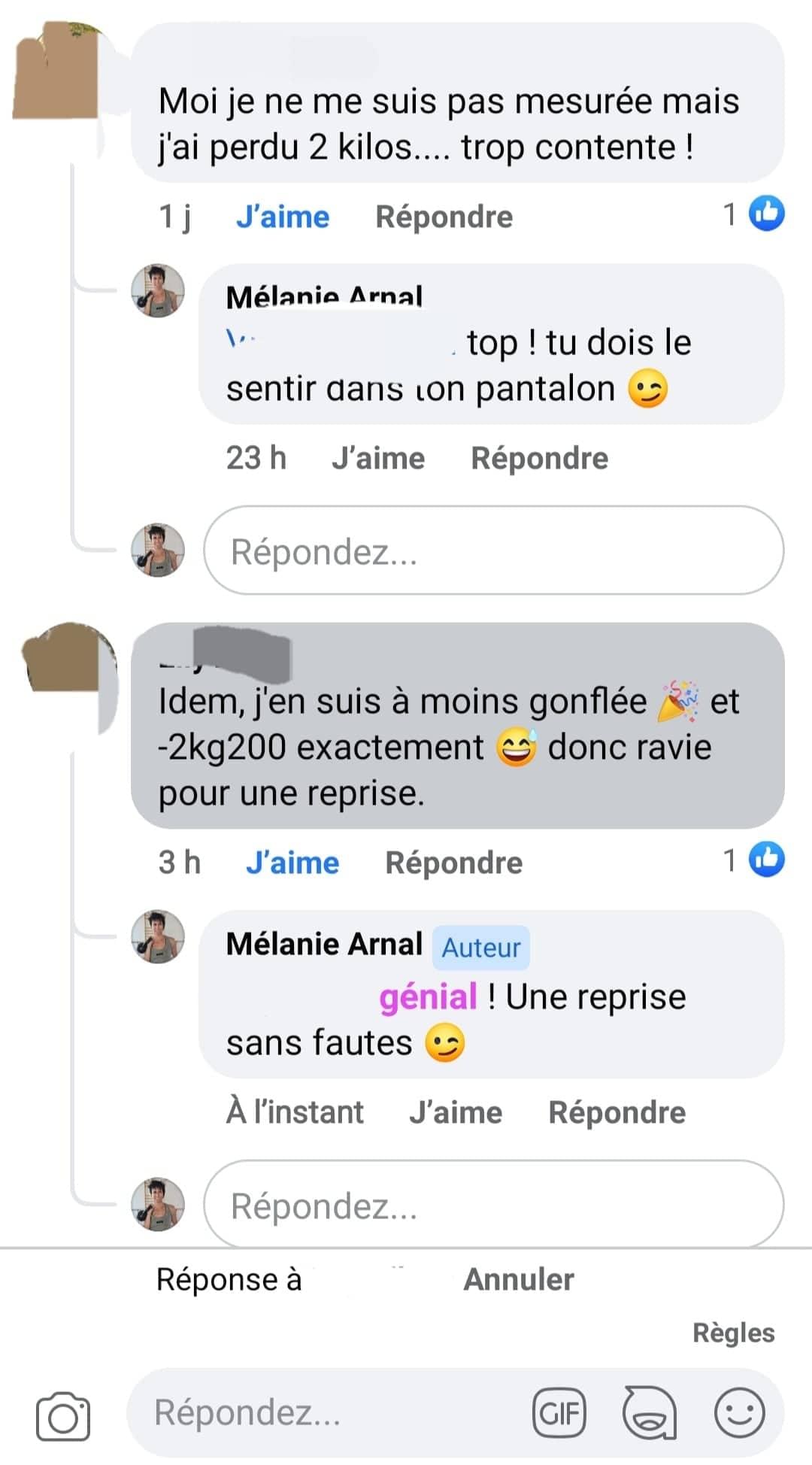Image resolution: width=812 pixels, height=1465 pixels.
Task: Open the camera to attach a photo
Action: [63, 1416]
